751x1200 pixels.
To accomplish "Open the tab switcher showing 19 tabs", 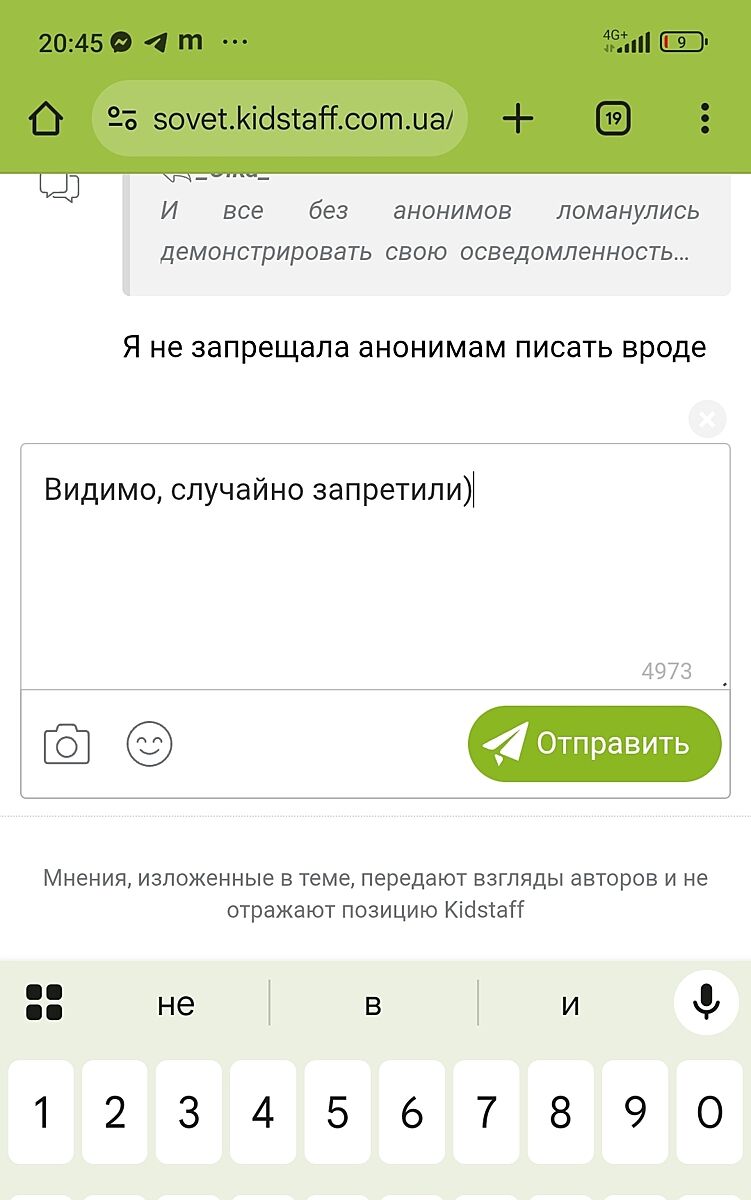I will [x=613, y=120].
